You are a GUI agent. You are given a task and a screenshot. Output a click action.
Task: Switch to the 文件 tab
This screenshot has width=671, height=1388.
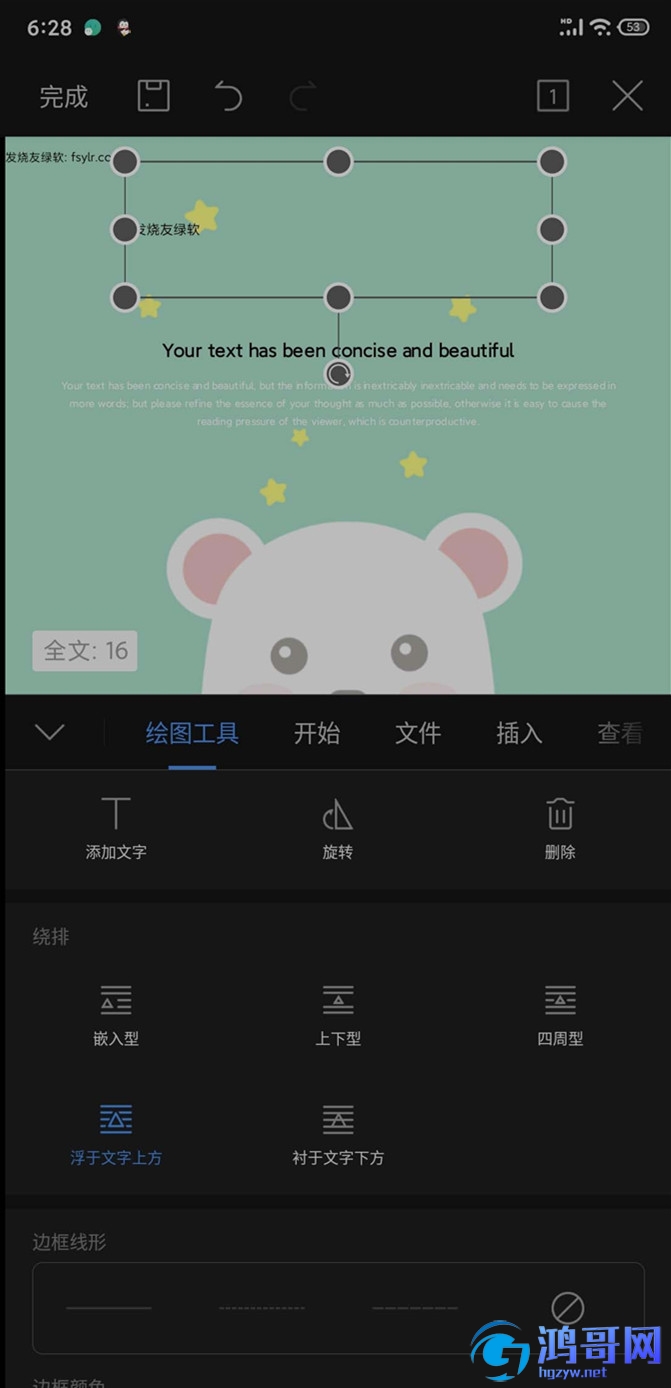click(x=418, y=733)
